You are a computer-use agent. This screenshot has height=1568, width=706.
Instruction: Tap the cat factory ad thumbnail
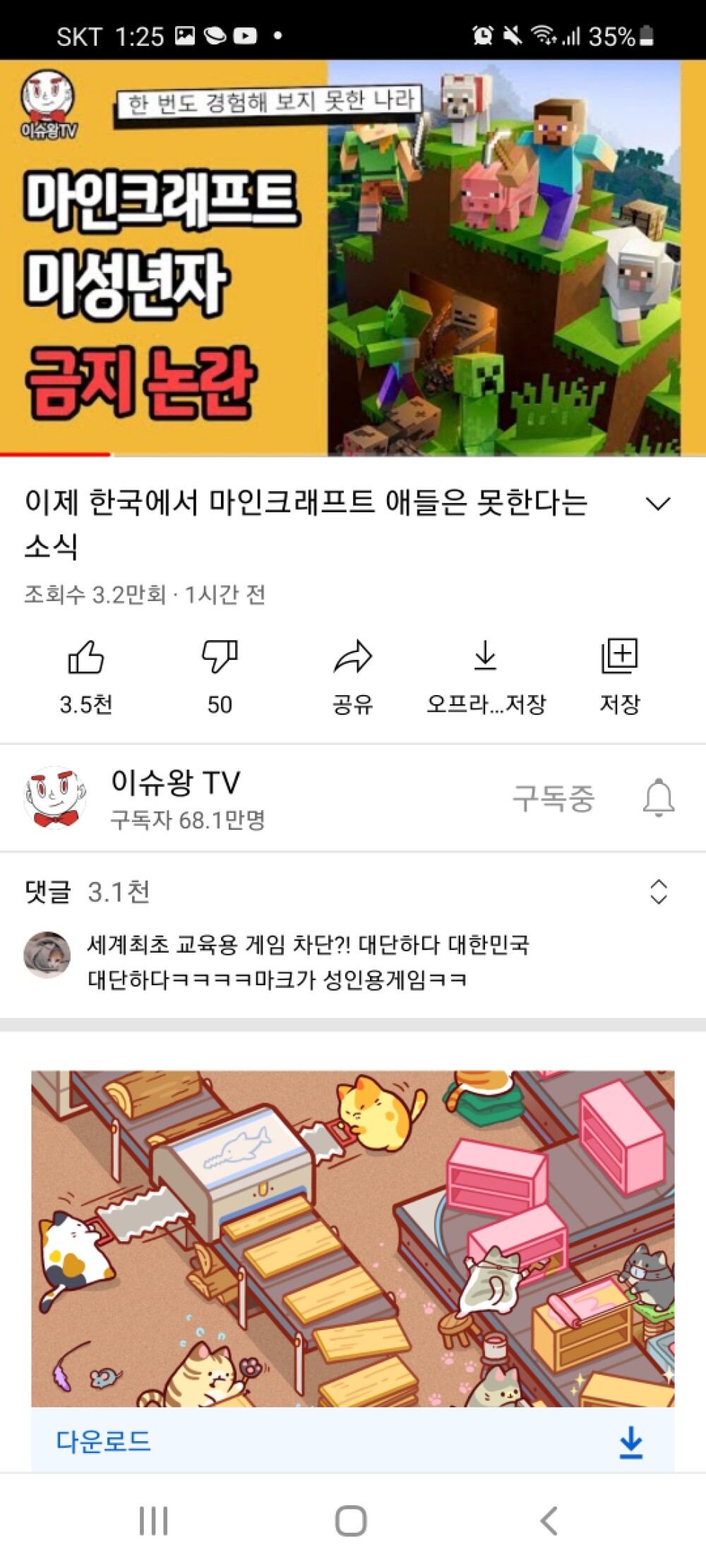click(x=353, y=1235)
